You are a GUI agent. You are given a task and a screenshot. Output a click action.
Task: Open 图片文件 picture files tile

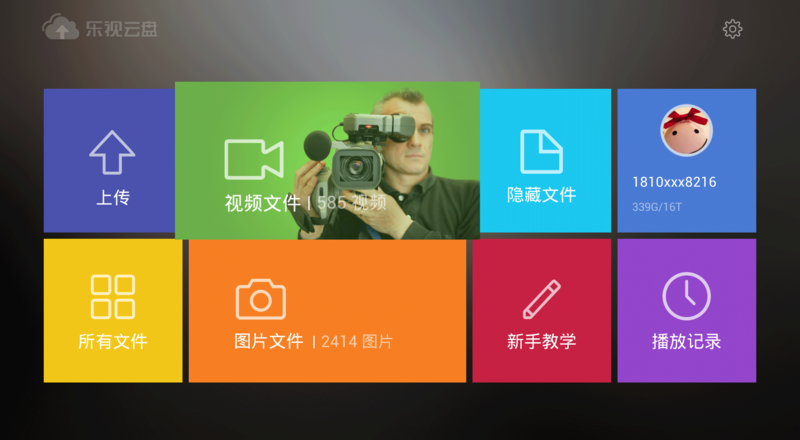[x=327, y=310]
